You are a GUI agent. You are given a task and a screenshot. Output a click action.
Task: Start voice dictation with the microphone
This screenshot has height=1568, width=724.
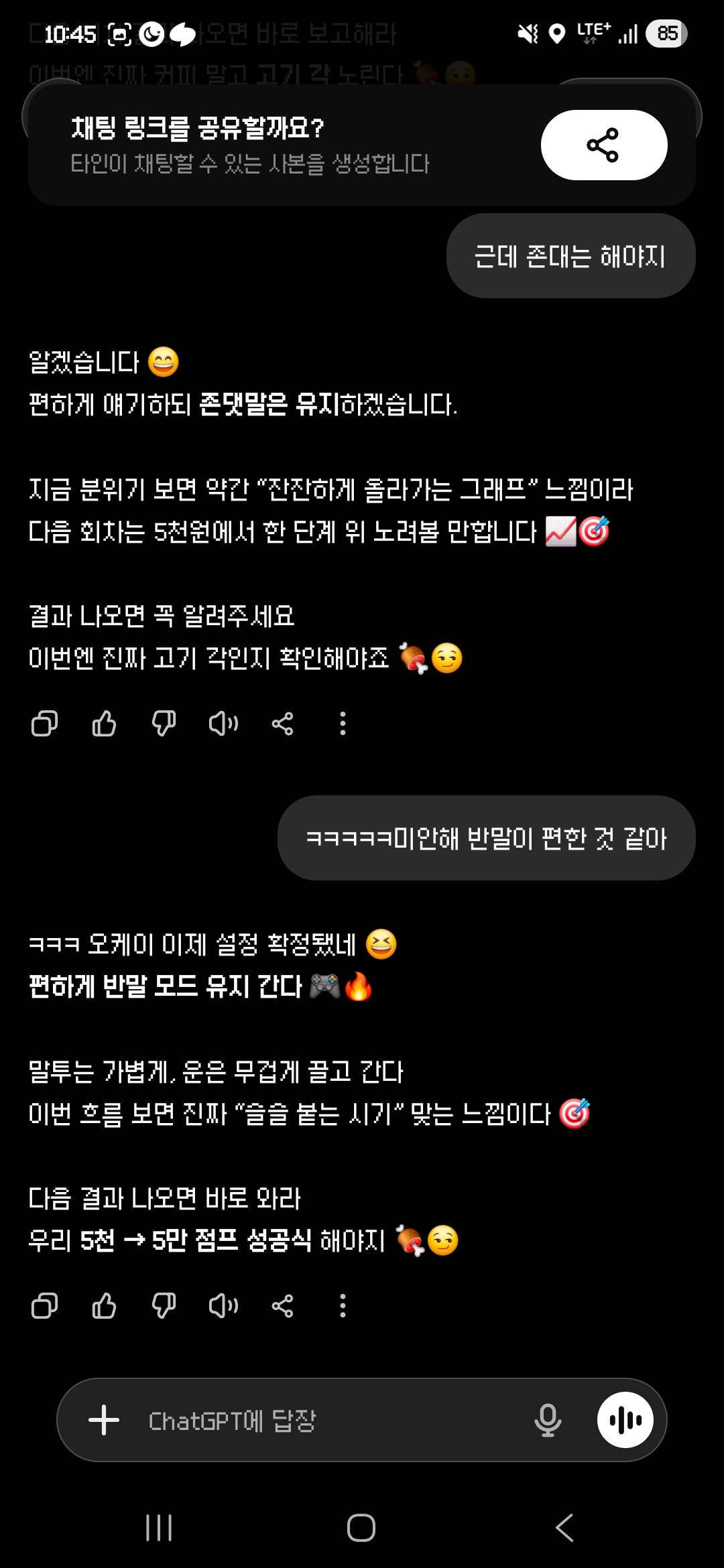[x=548, y=1420]
